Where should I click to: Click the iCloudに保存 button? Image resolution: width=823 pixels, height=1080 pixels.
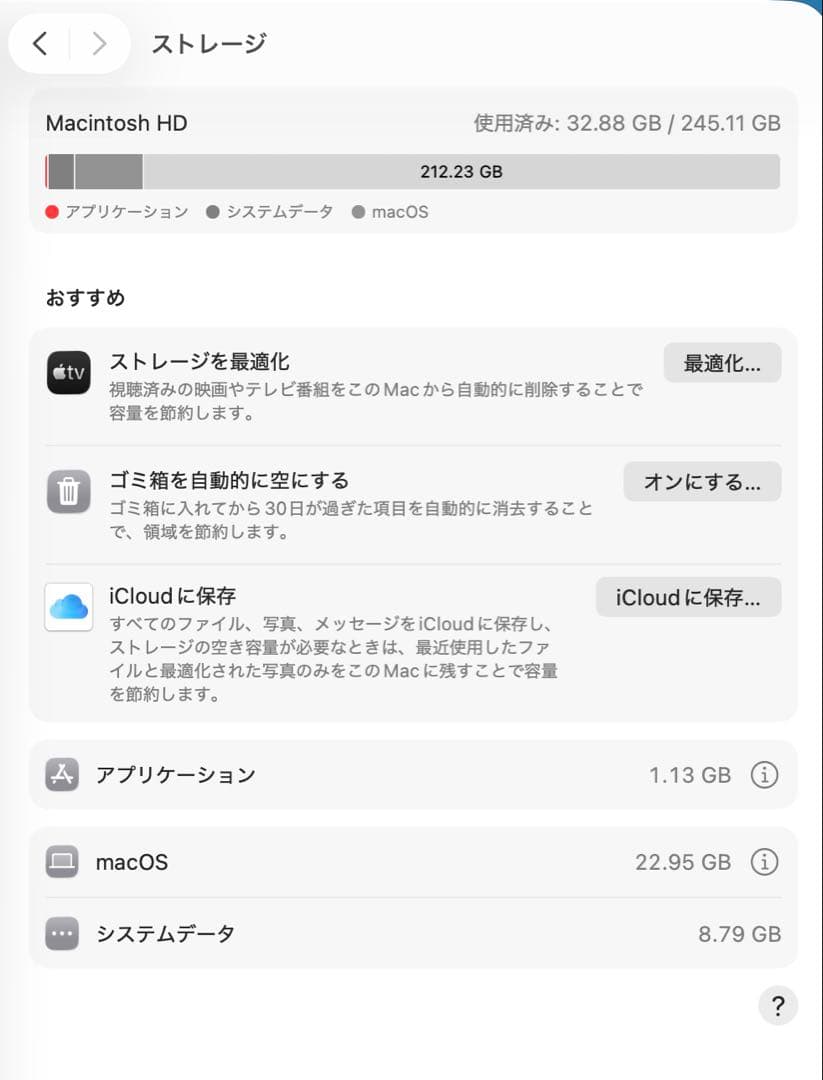(x=688, y=596)
